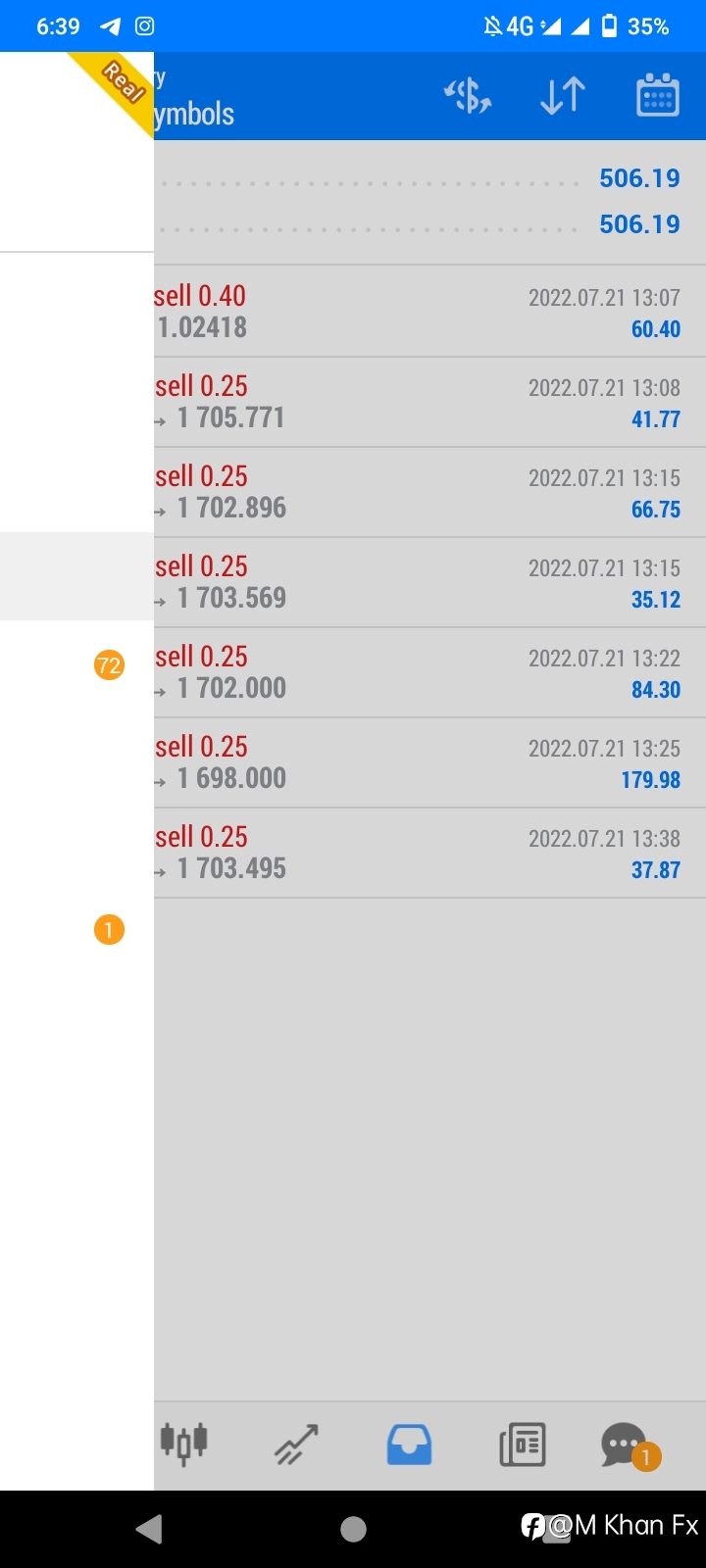
Task: Switch to the News tab
Action: coord(522,1445)
